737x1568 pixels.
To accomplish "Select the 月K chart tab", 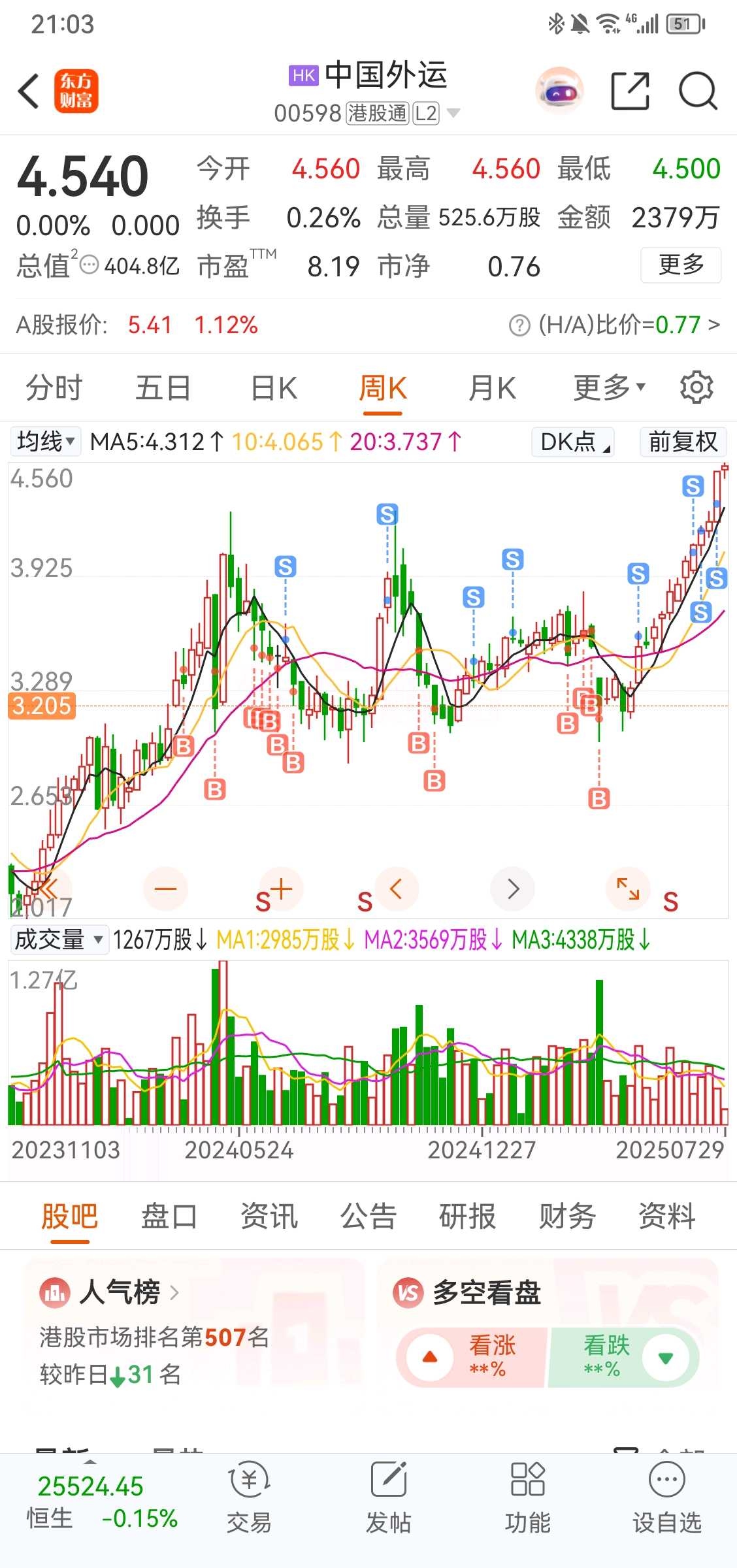I will point(493,388).
